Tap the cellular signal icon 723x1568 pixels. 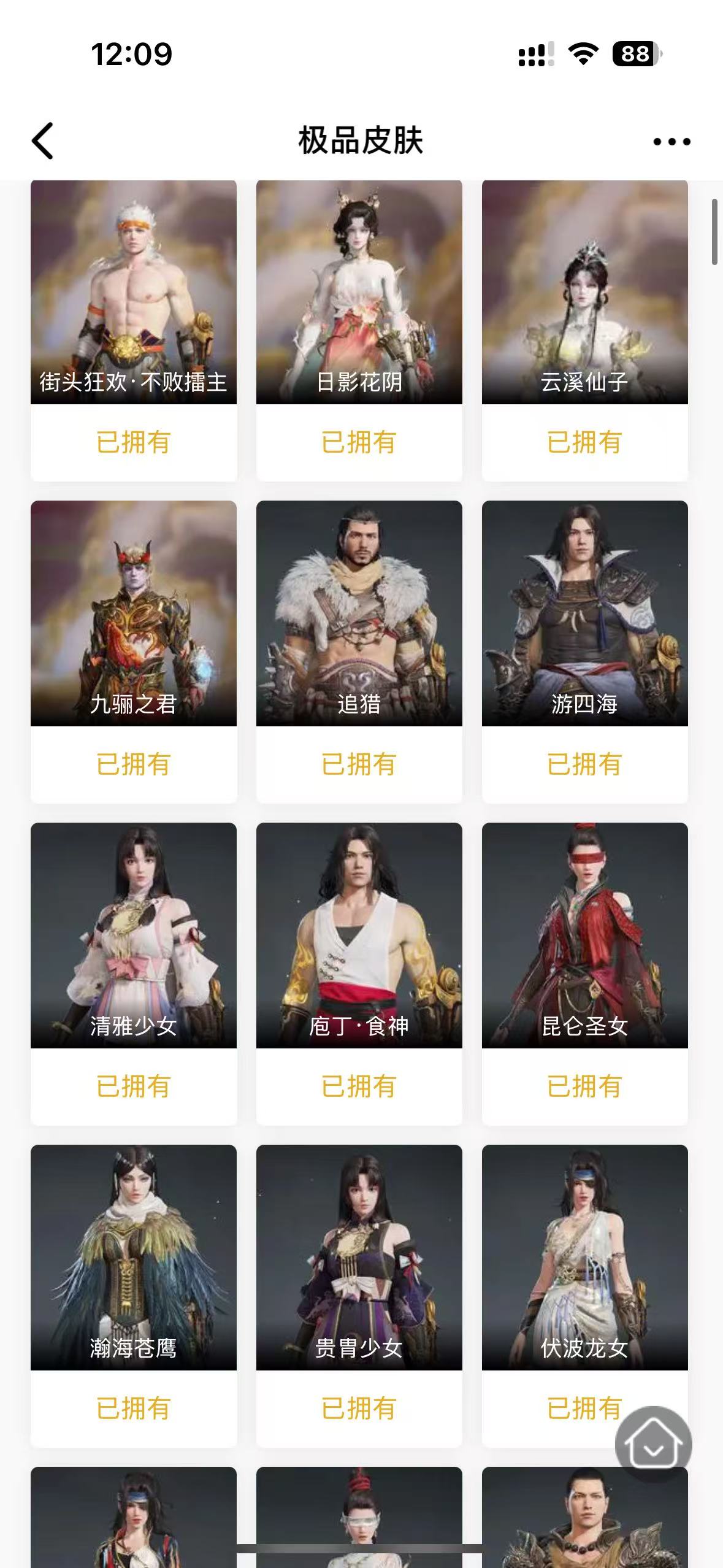[x=533, y=55]
